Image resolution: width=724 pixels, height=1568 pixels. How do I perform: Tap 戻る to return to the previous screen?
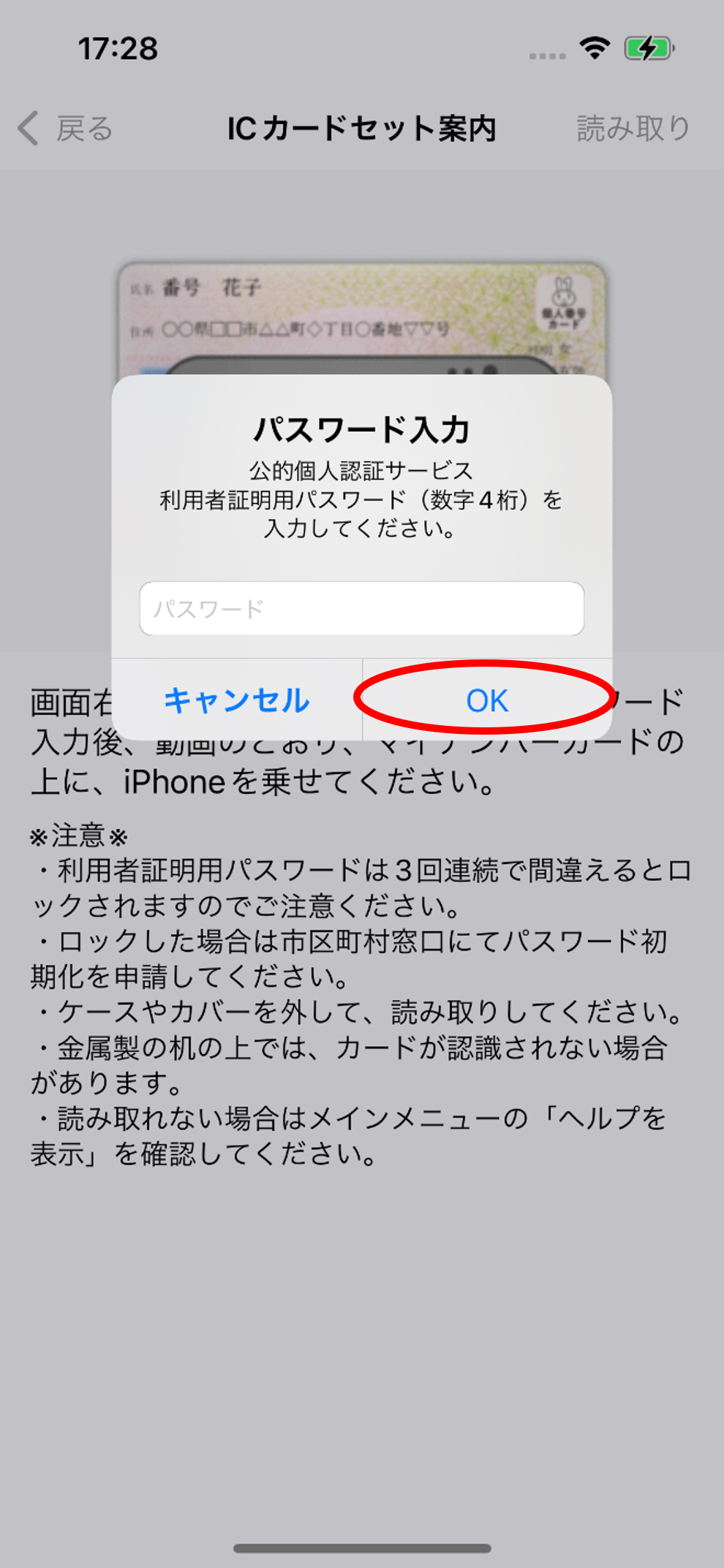(83, 129)
